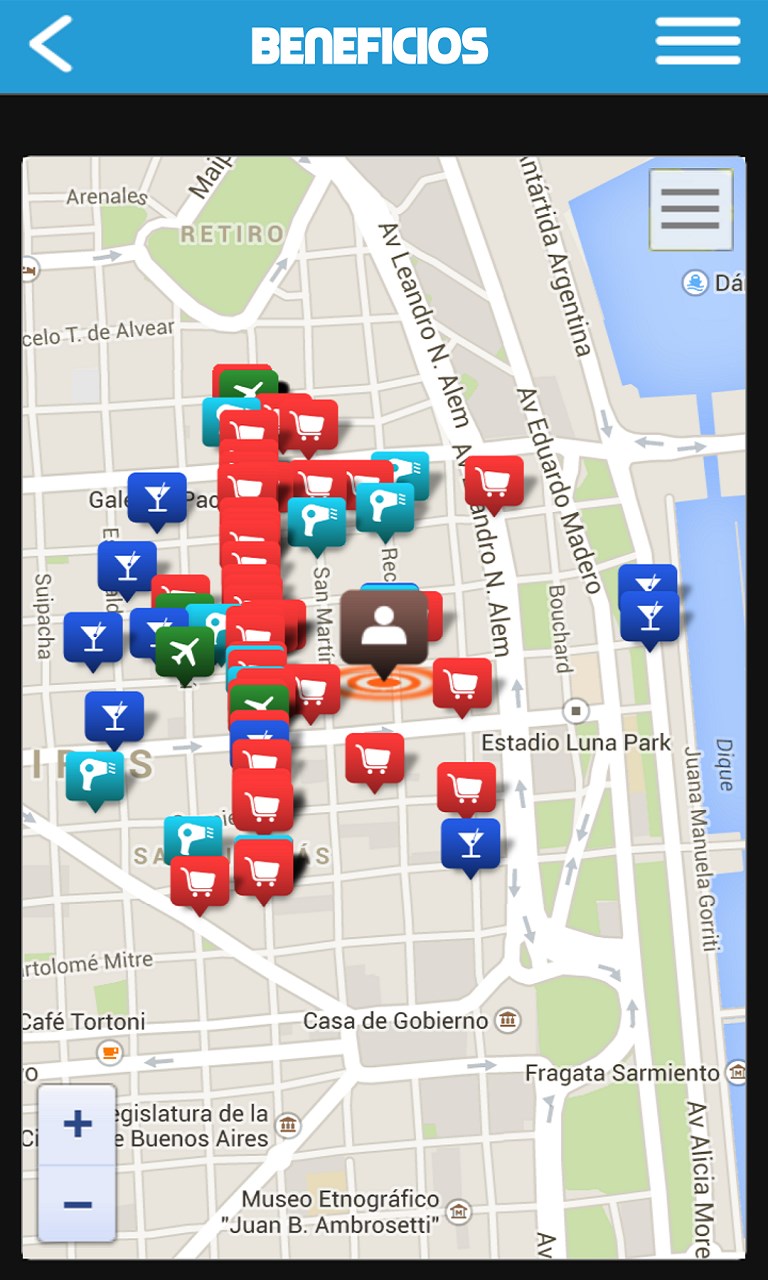Zoom out on the map
This screenshot has height=1280, width=768.
click(77, 1203)
